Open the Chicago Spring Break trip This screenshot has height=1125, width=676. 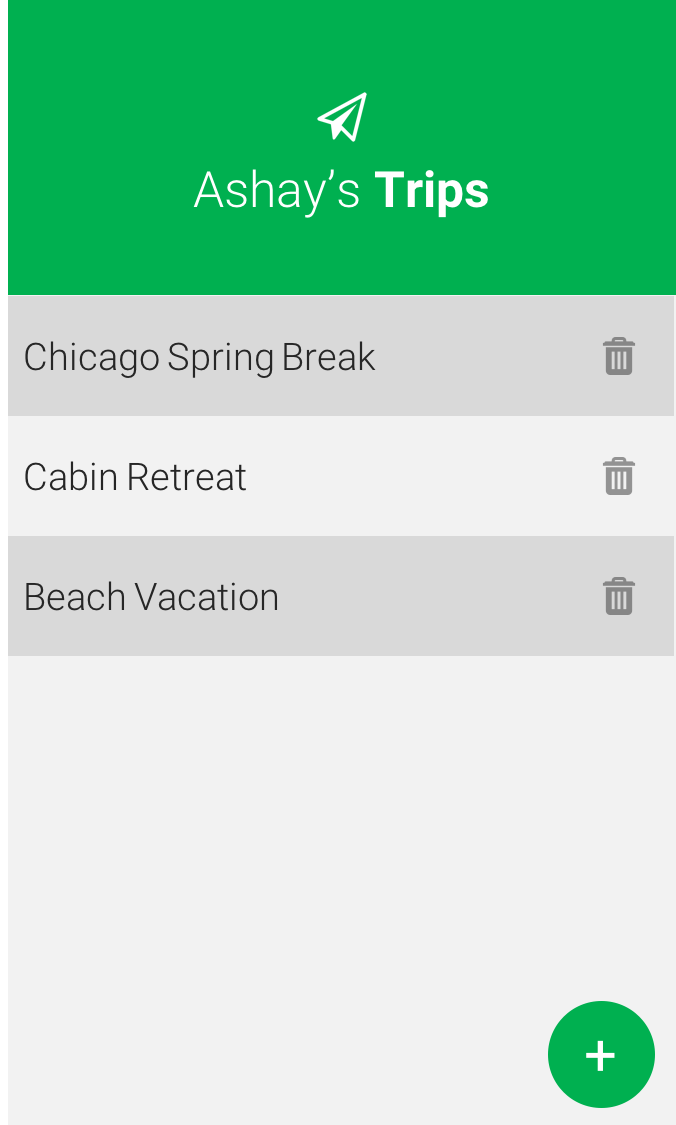pos(200,357)
